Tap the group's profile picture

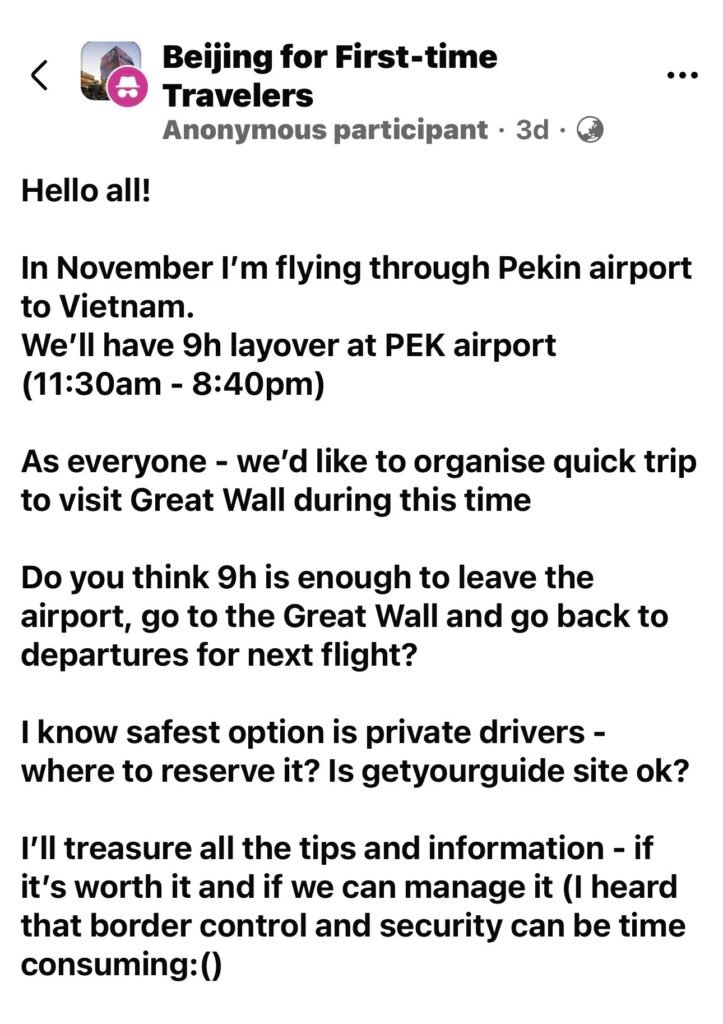[x=110, y=72]
